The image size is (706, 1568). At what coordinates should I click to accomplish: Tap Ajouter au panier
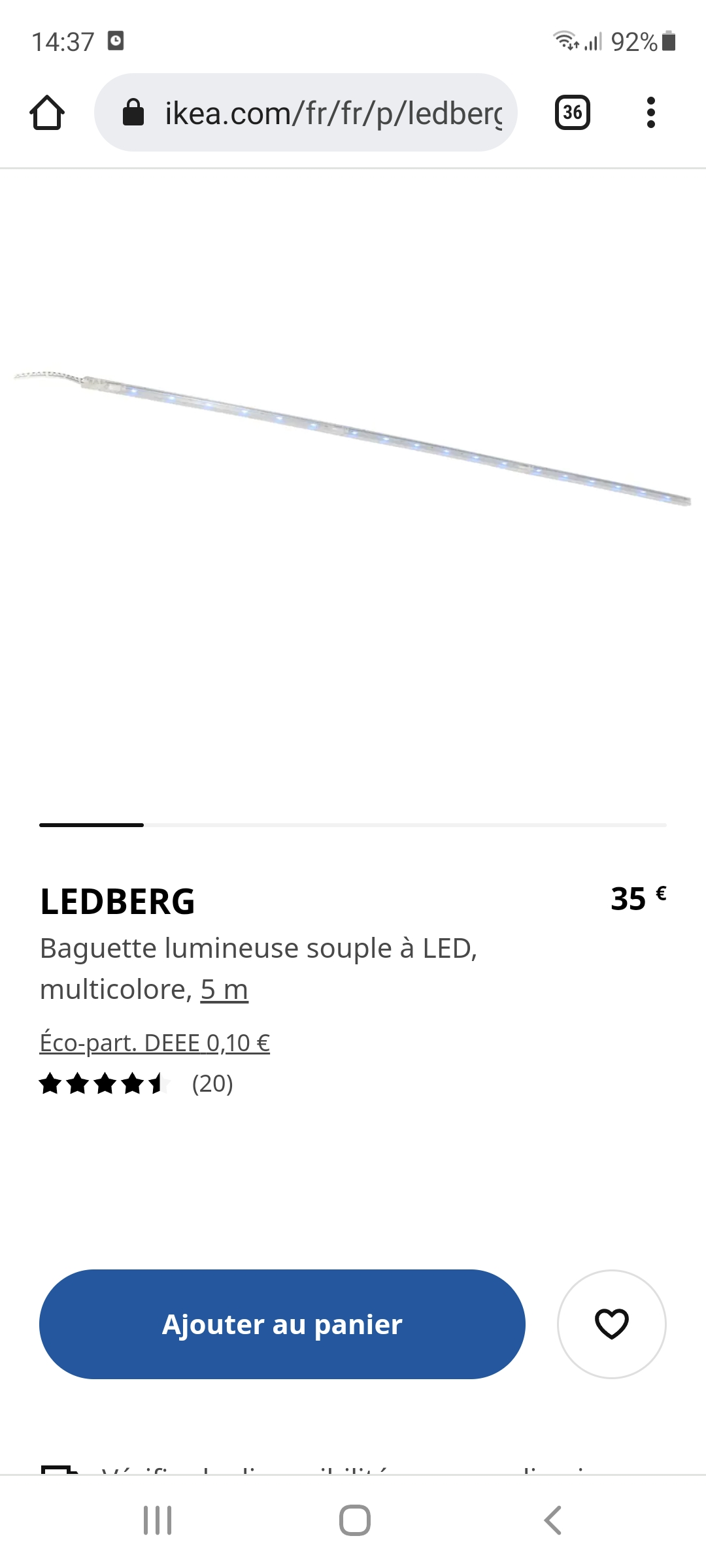coord(282,1324)
